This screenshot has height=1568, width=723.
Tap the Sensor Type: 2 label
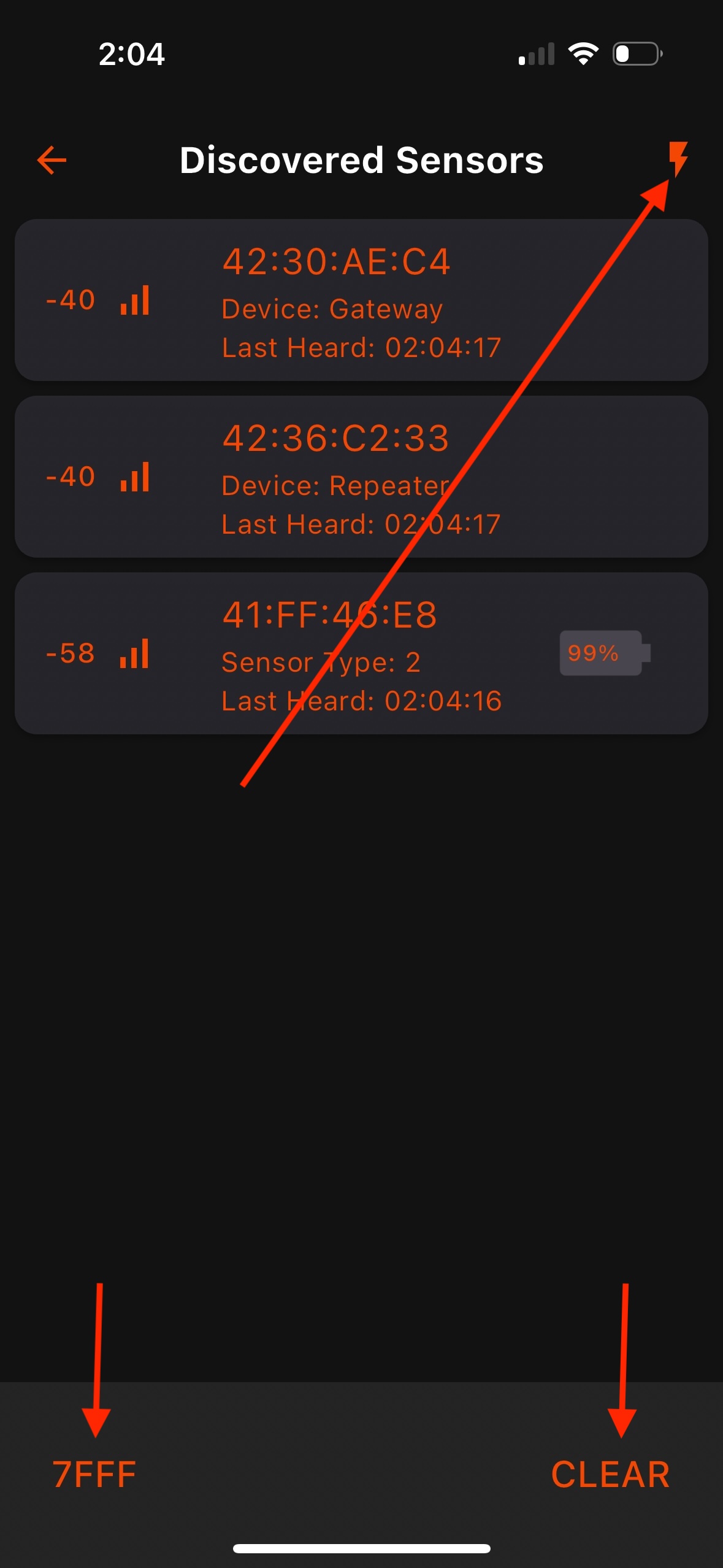coord(321,662)
